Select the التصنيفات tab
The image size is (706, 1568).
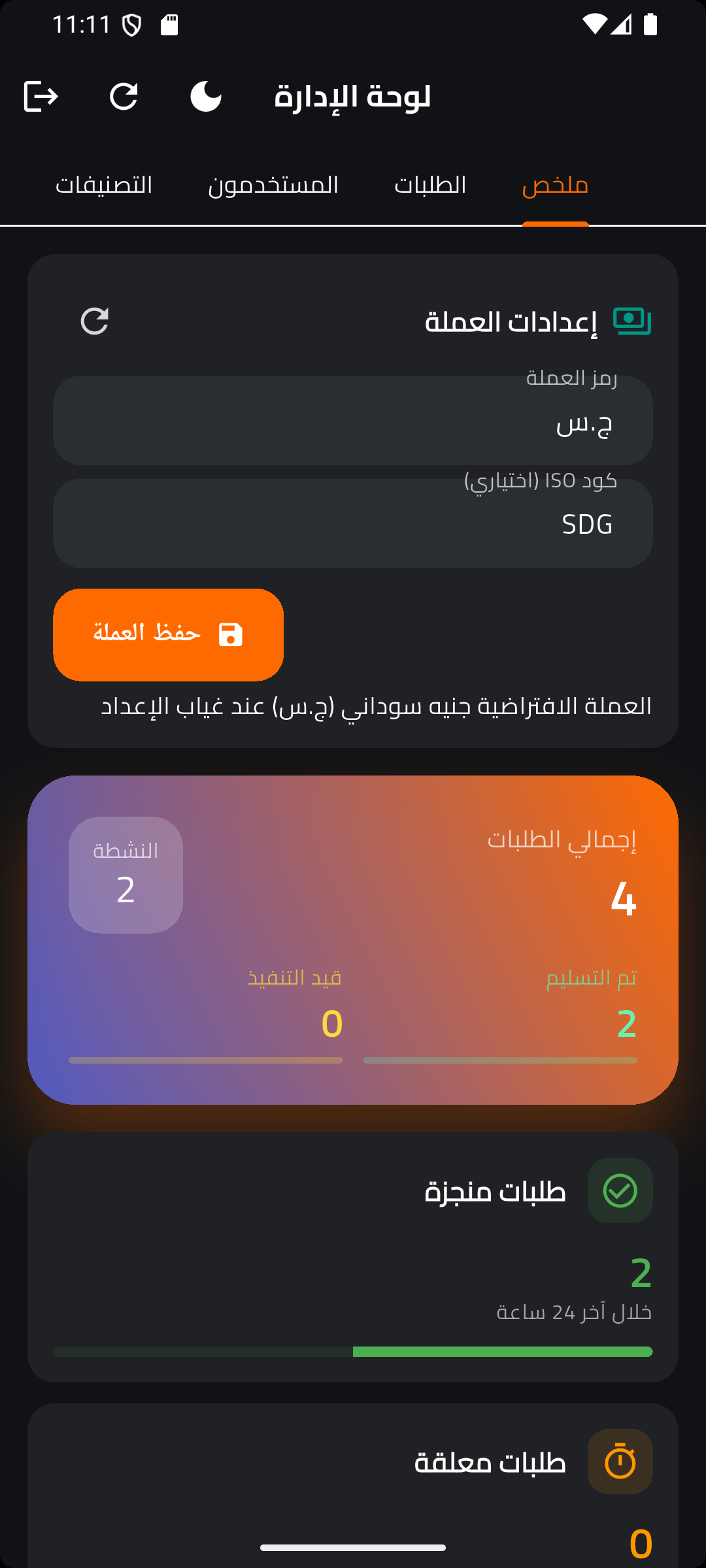click(x=104, y=186)
